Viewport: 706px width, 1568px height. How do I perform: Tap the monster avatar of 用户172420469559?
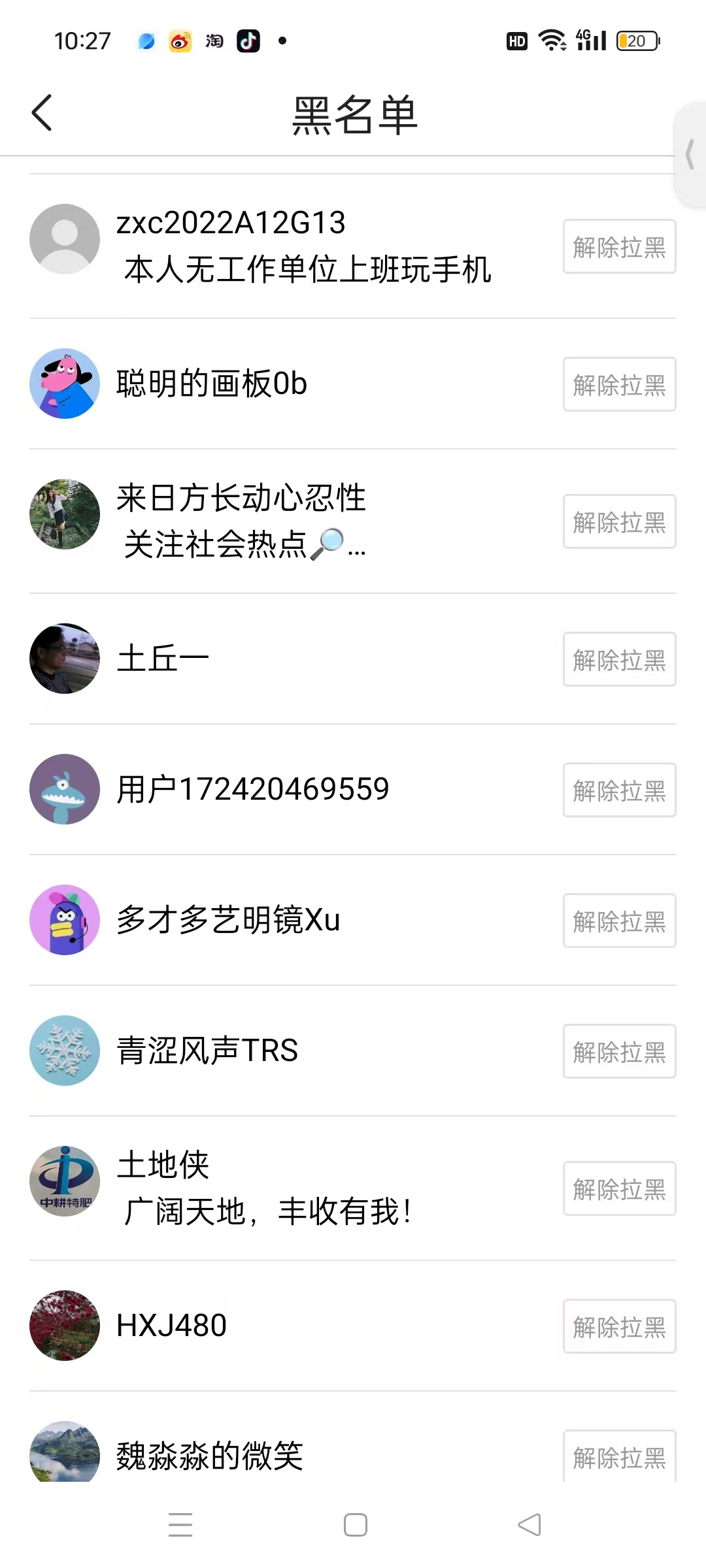[64, 789]
